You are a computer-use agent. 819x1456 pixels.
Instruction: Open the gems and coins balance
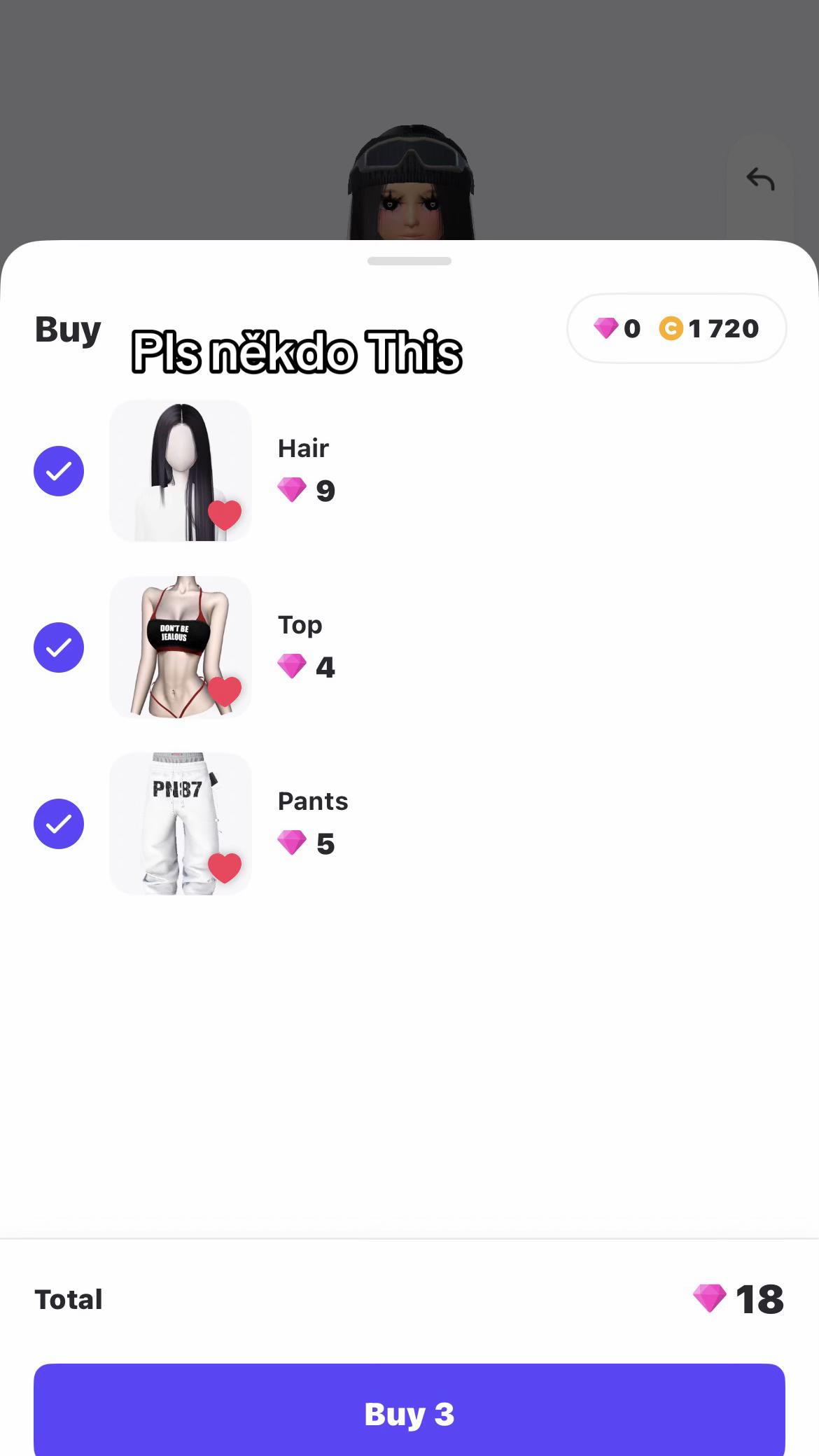(676, 328)
